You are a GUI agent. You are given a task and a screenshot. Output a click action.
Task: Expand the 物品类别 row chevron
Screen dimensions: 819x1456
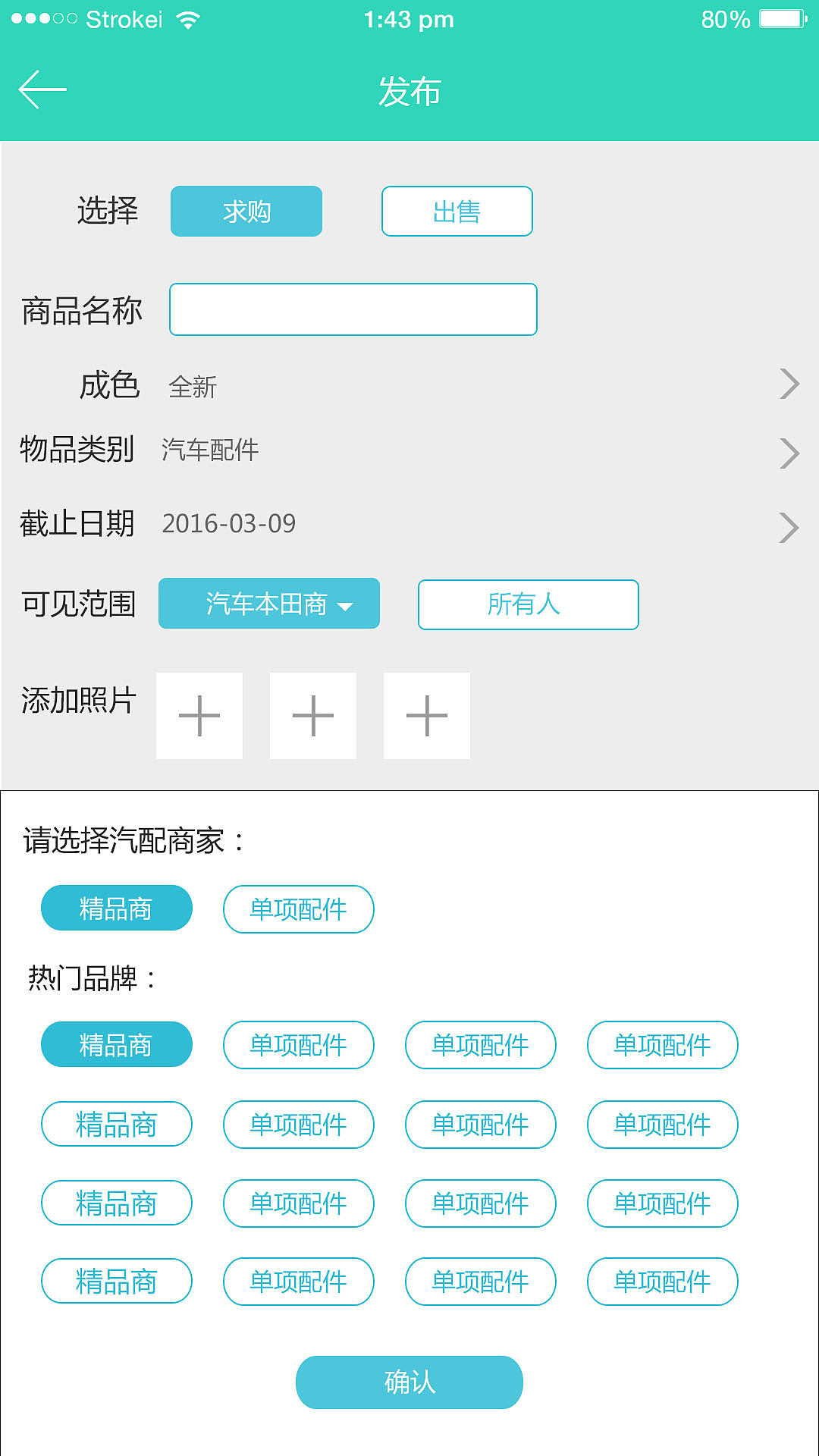tap(787, 453)
